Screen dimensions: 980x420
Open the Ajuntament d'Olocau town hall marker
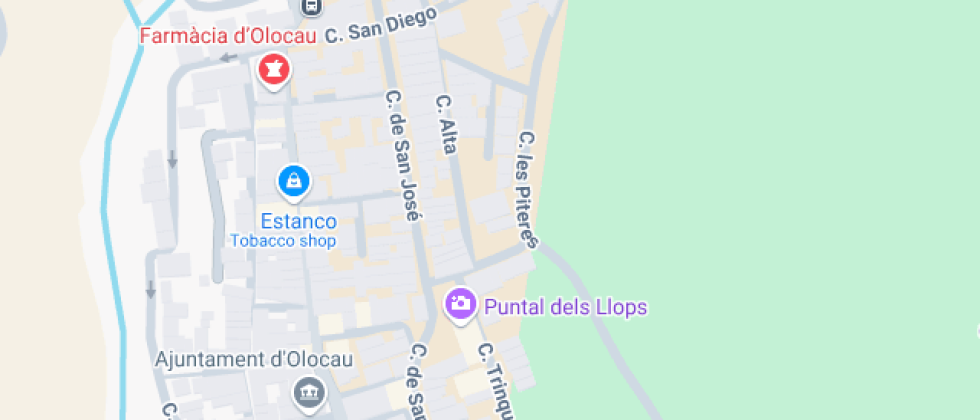[307, 392]
